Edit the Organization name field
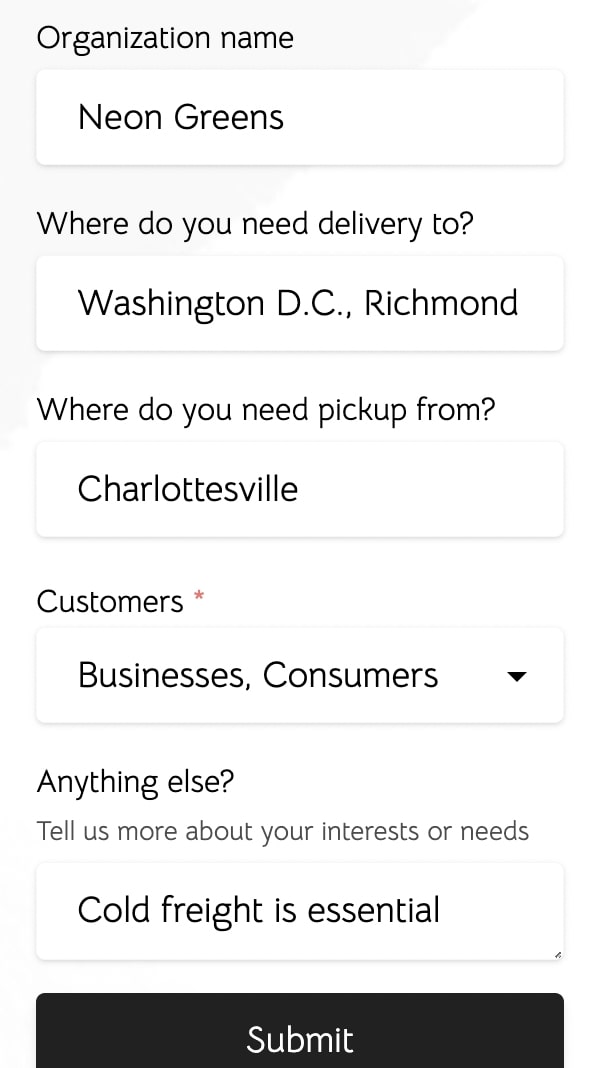Viewport: 600px width, 1068px height. (x=300, y=117)
